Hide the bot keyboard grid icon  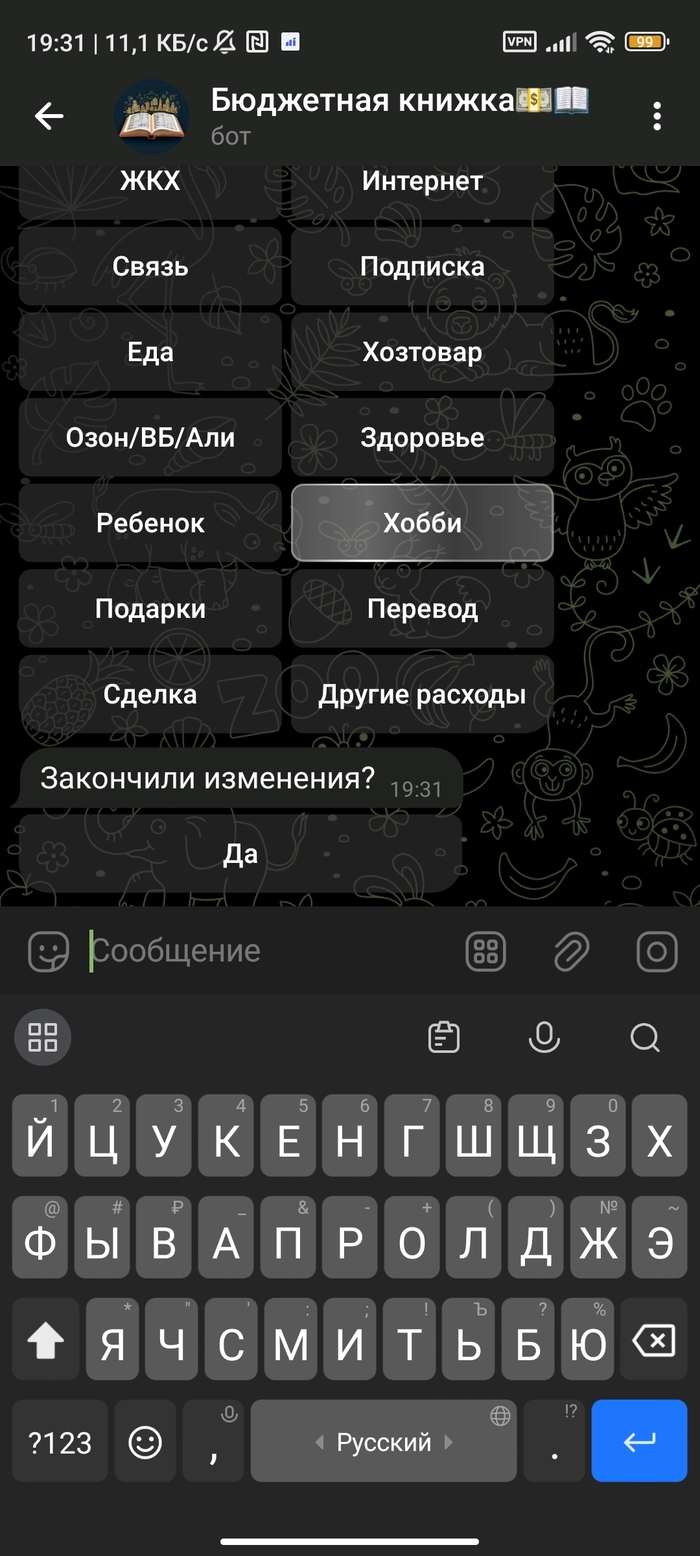coord(486,951)
